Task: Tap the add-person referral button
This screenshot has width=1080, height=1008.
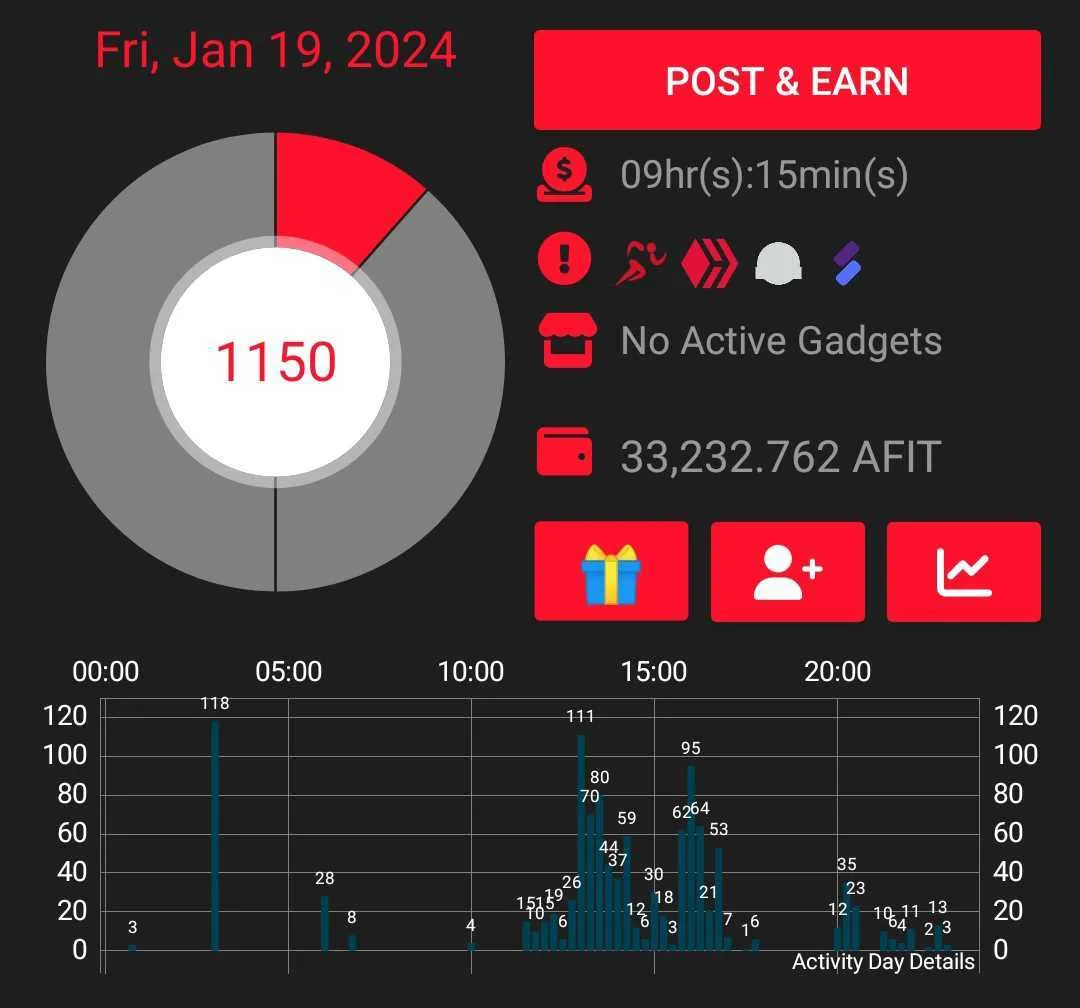Action: [x=787, y=572]
